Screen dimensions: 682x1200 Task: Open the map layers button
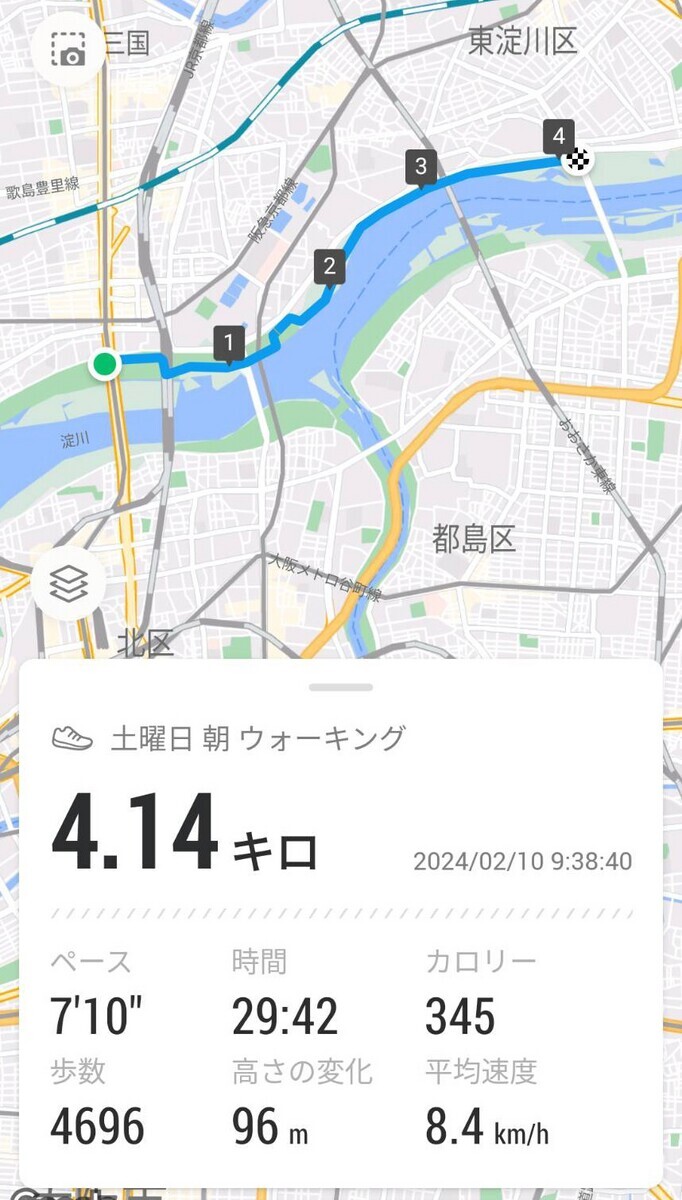pyautogui.click(x=68, y=586)
